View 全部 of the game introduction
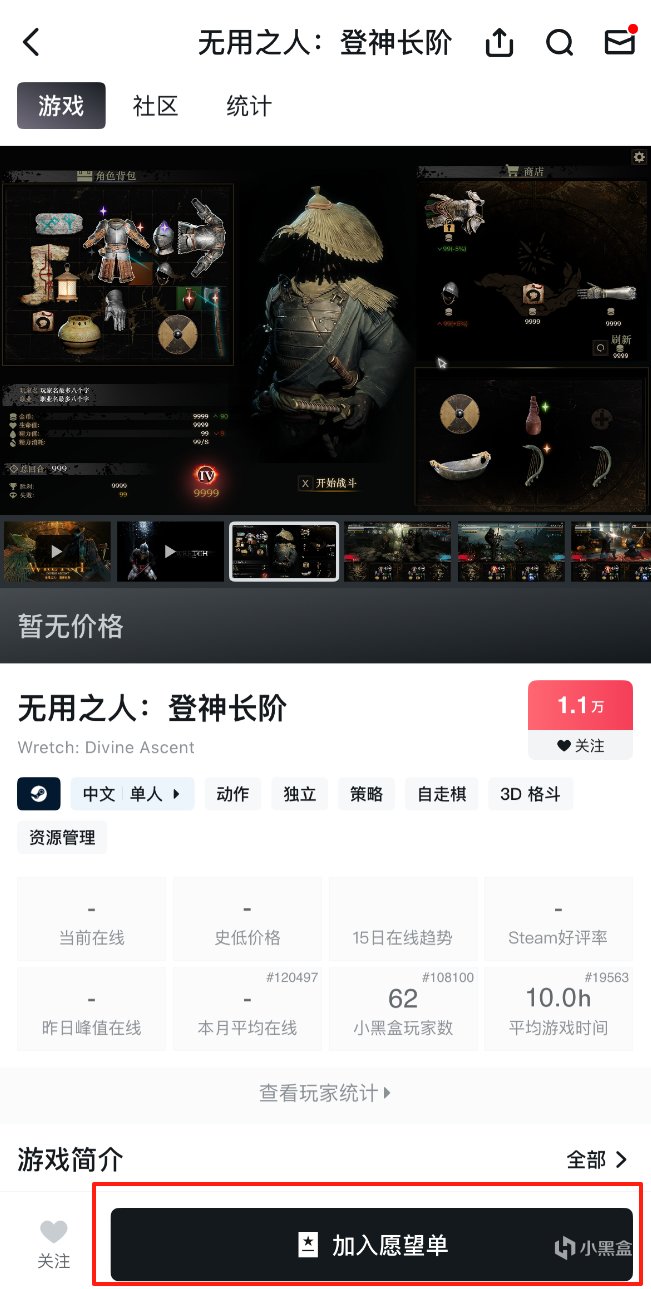Image resolution: width=651 pixels, height=1289 pixels. point(597,1159)
